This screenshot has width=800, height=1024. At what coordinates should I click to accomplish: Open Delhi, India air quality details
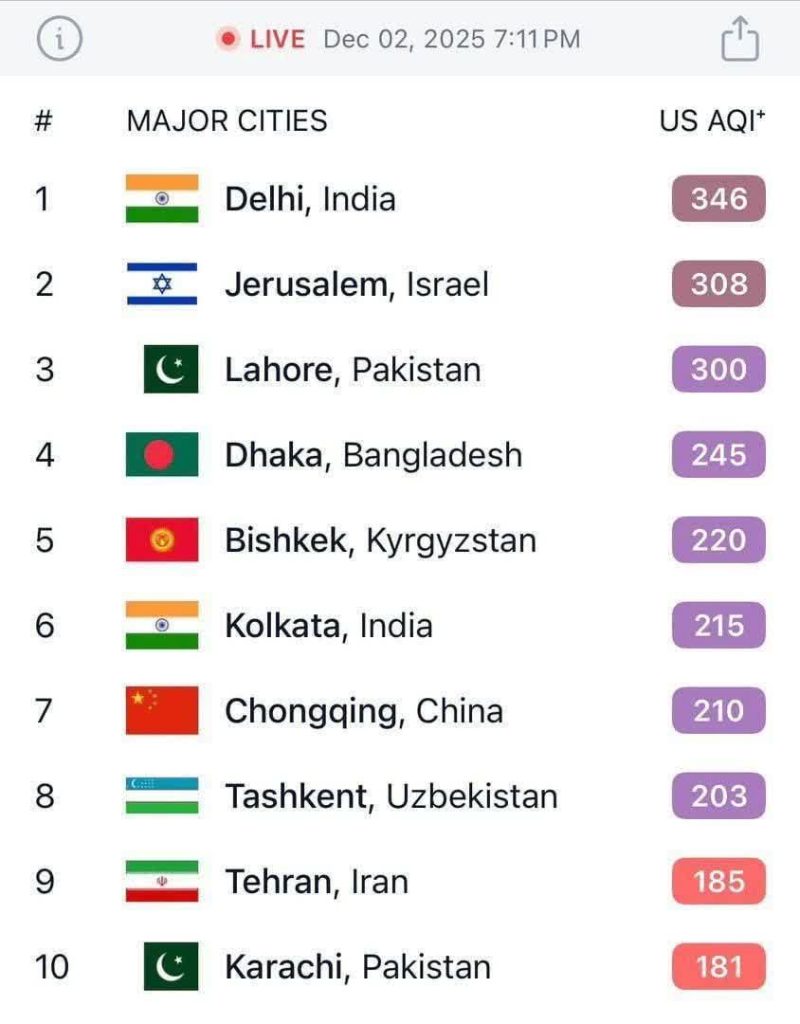pyautogui.click(x=310, y=199)
